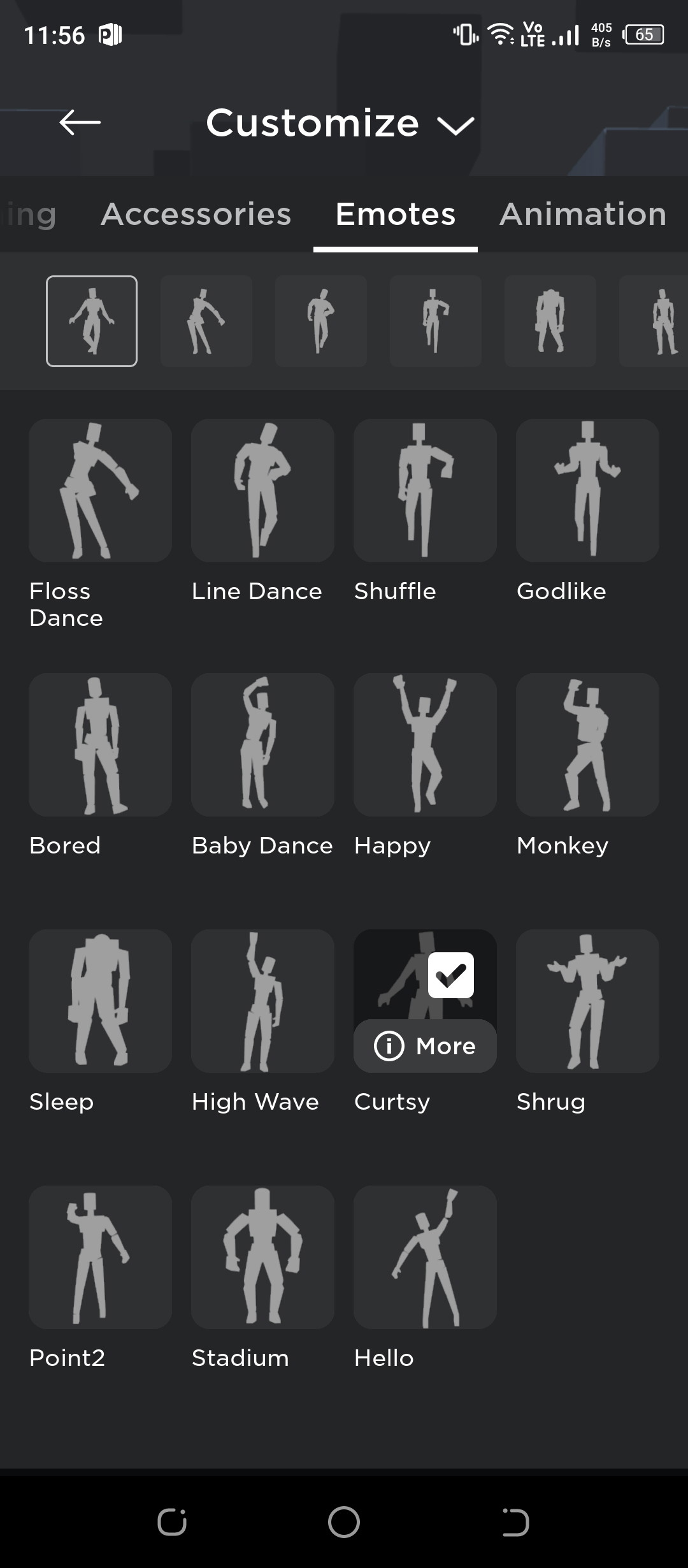This screenshot has height=1568, width=688.
Task: Select the Stadium emote
Action: pyautogui.click(x=262, y=1257)
